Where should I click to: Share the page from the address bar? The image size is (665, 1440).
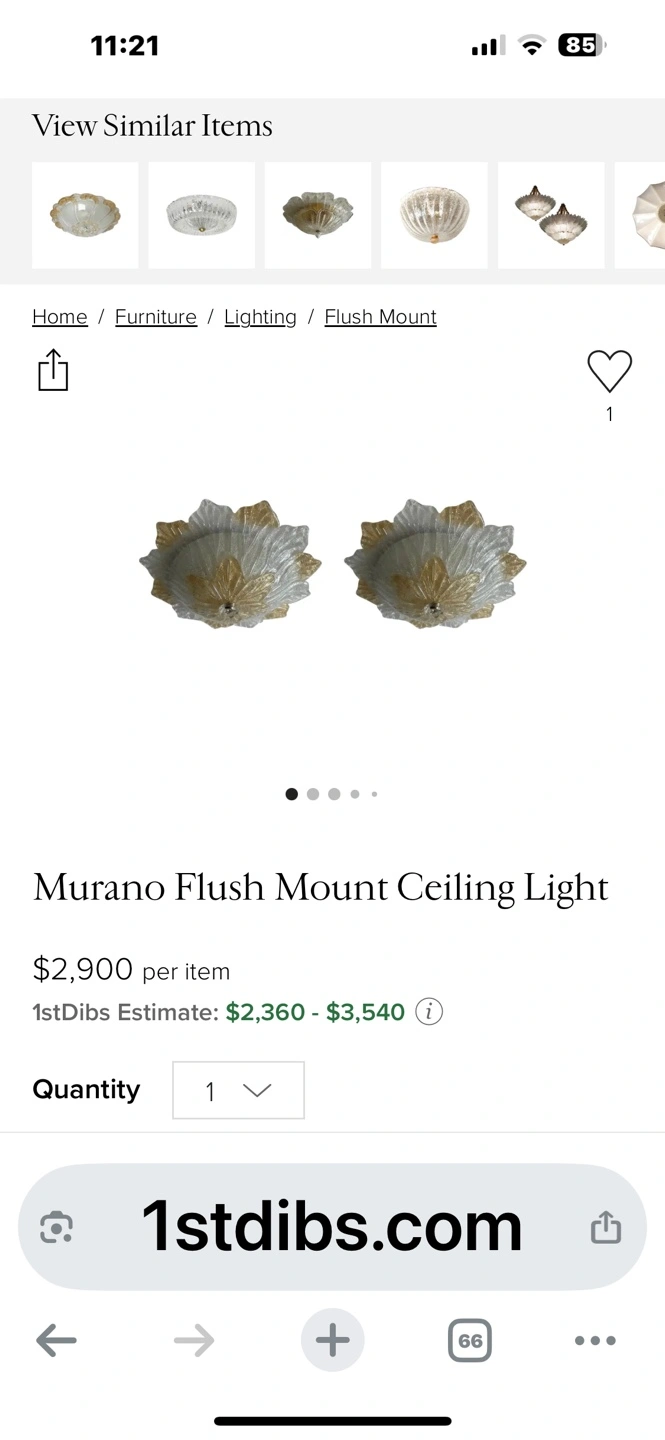pyautogui.click(x=606, y=1227)
